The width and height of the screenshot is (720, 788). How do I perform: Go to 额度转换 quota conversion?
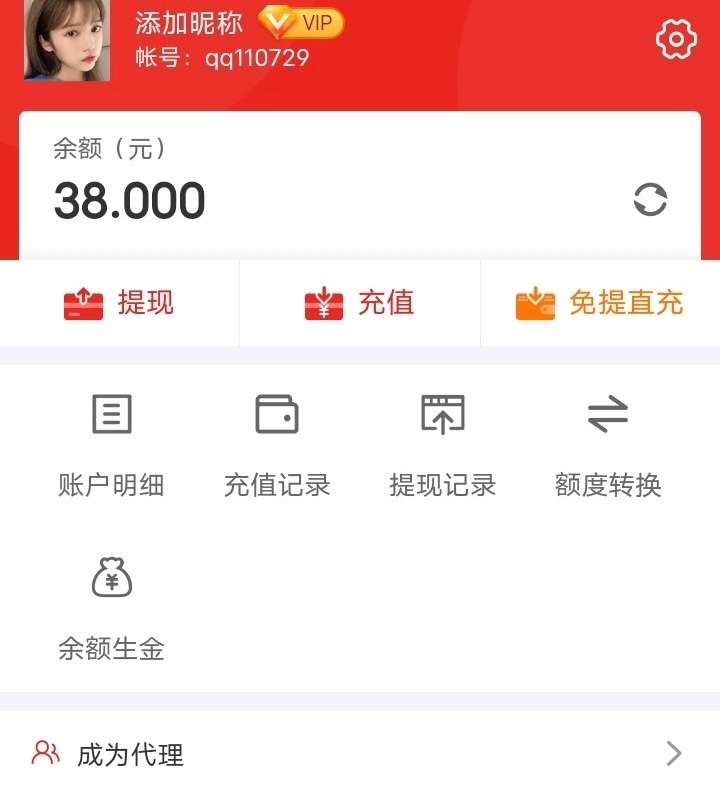(x=608, y=443)
